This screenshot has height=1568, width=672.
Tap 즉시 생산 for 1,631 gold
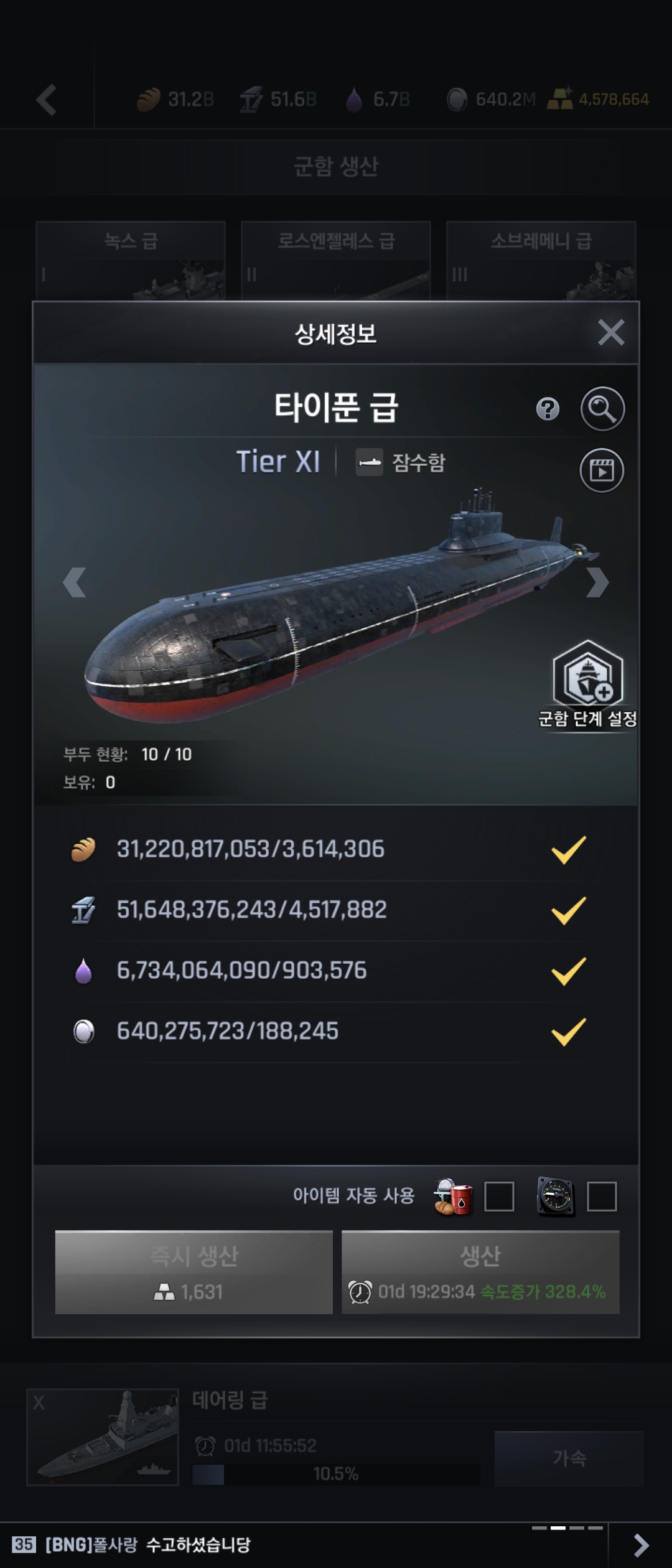[194, 1272]
